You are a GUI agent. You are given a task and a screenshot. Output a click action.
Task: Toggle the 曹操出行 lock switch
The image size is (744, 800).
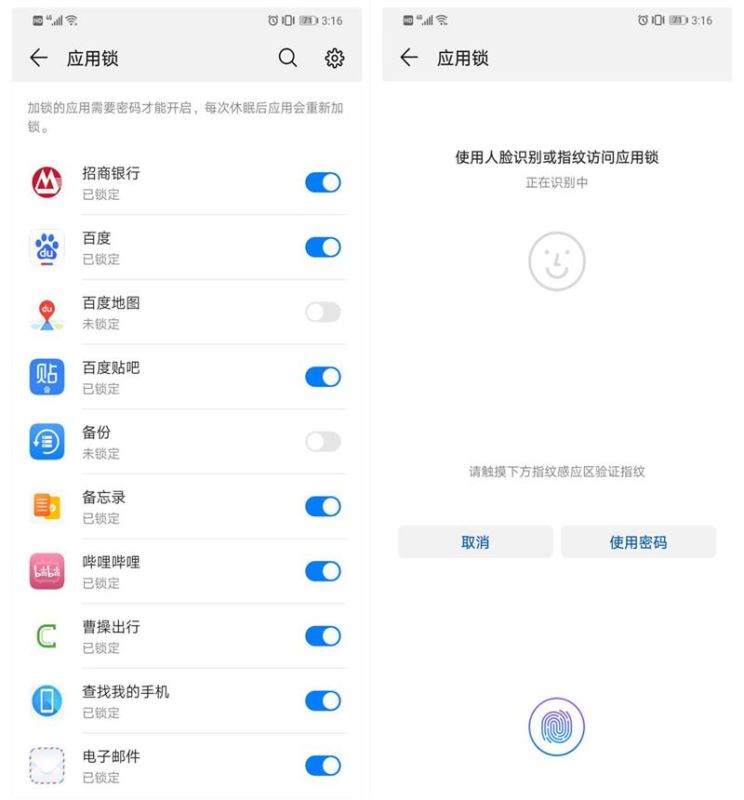pyautogui.click(x=322, y=636)
